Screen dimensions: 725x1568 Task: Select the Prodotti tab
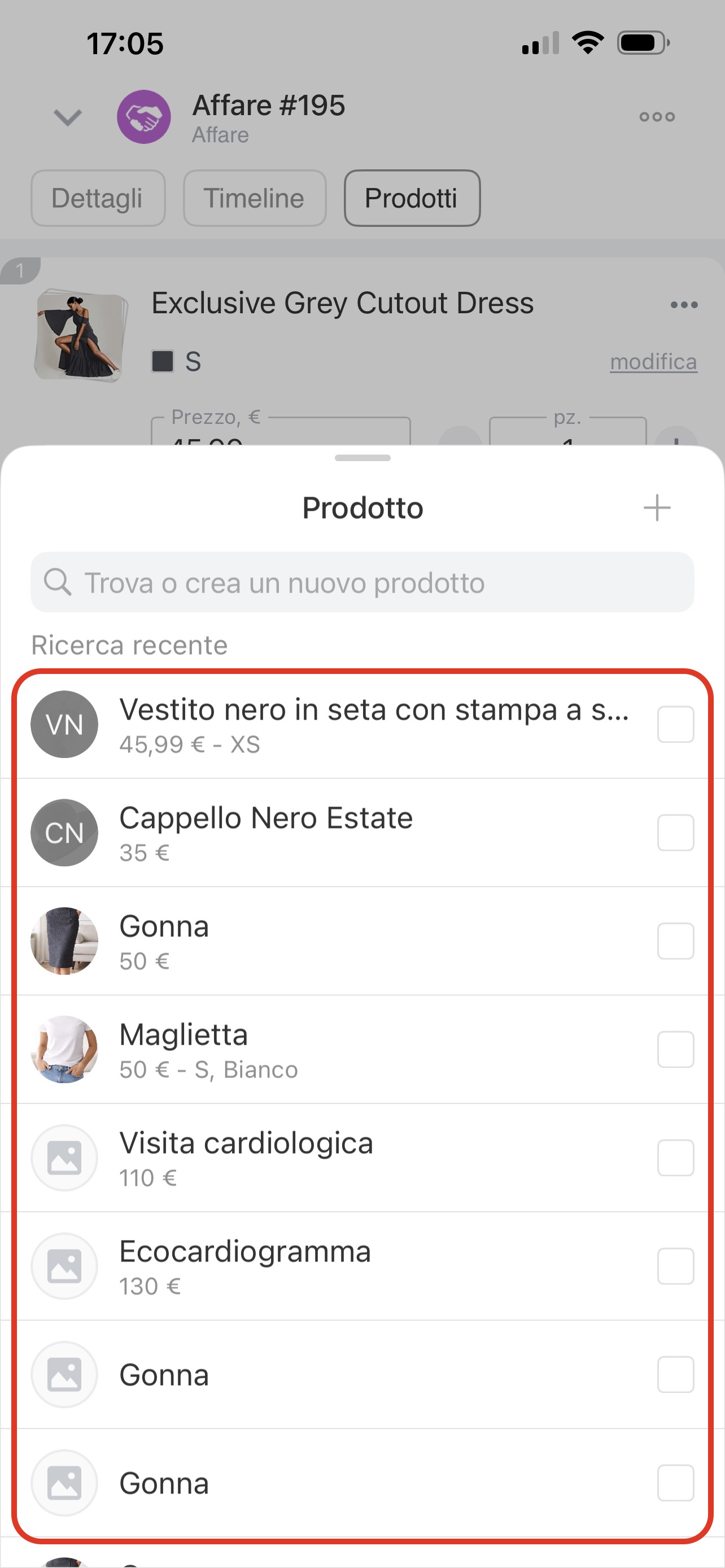[412, 199]
